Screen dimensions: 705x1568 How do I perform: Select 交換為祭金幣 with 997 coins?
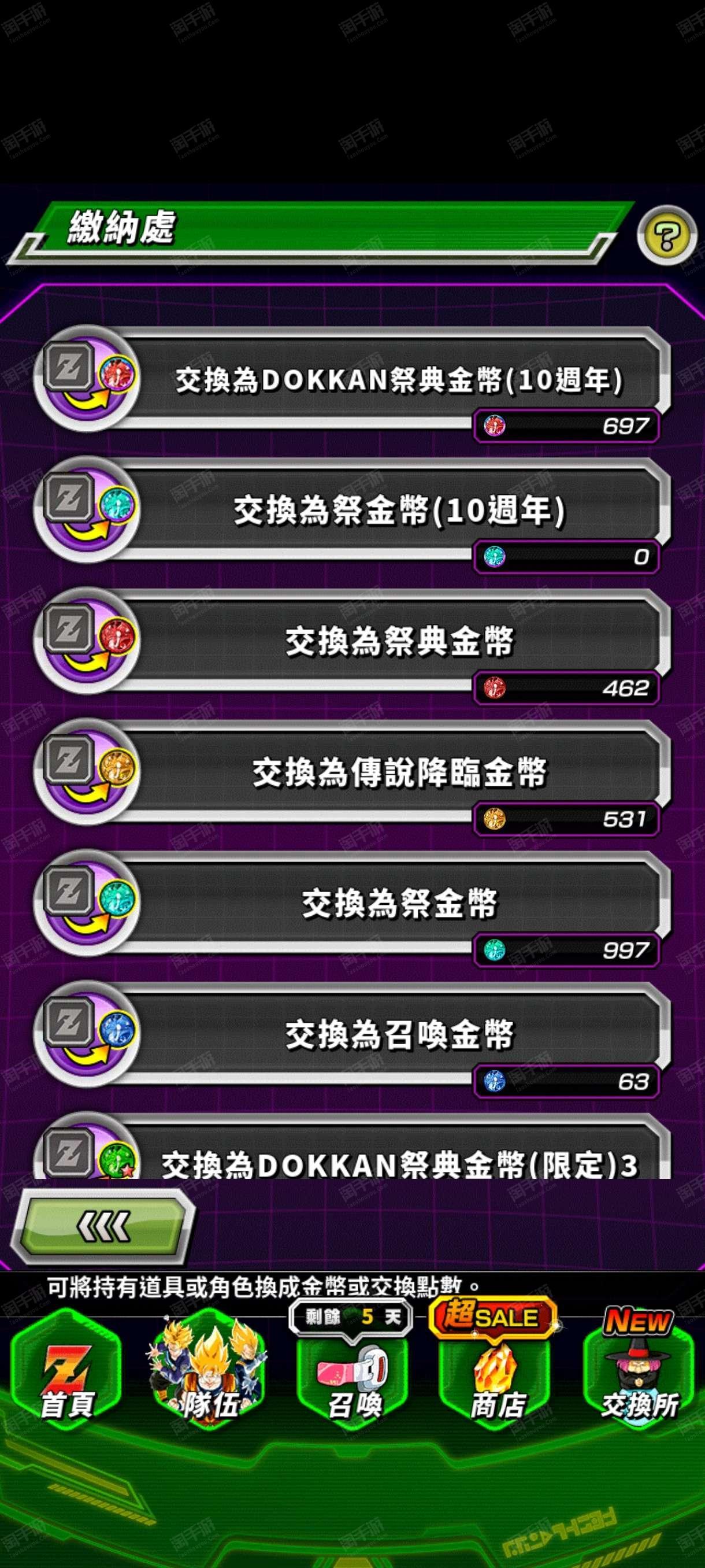pyautogui.click(x=352, y=908)
